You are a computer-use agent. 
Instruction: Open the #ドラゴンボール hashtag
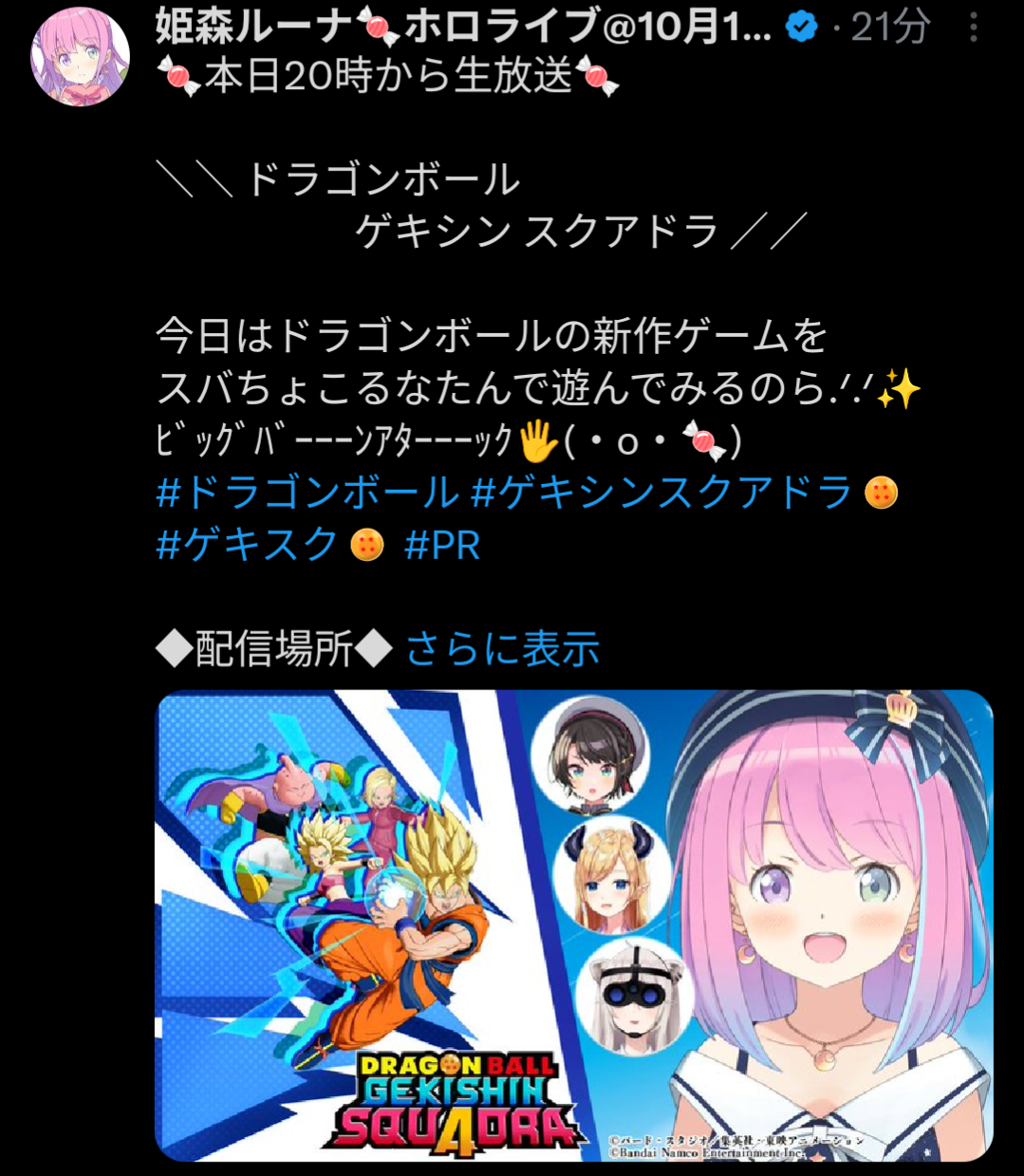point(307,493)
